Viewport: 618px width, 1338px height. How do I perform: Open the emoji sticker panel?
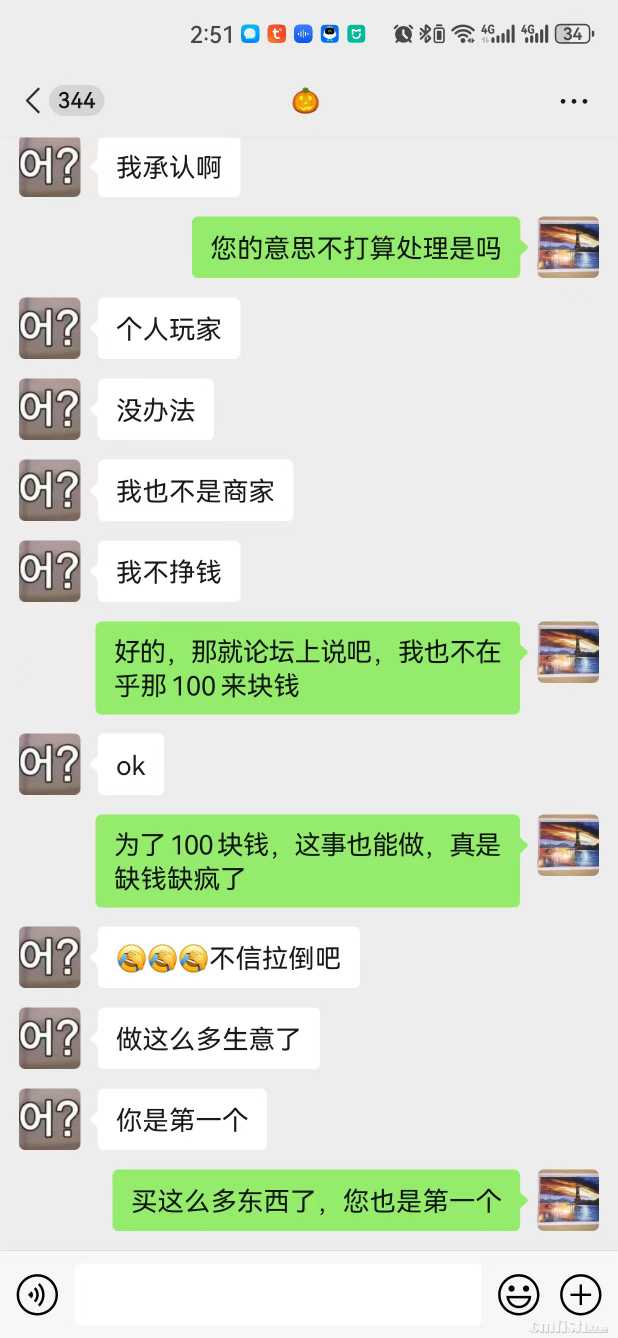(518, 1295)
